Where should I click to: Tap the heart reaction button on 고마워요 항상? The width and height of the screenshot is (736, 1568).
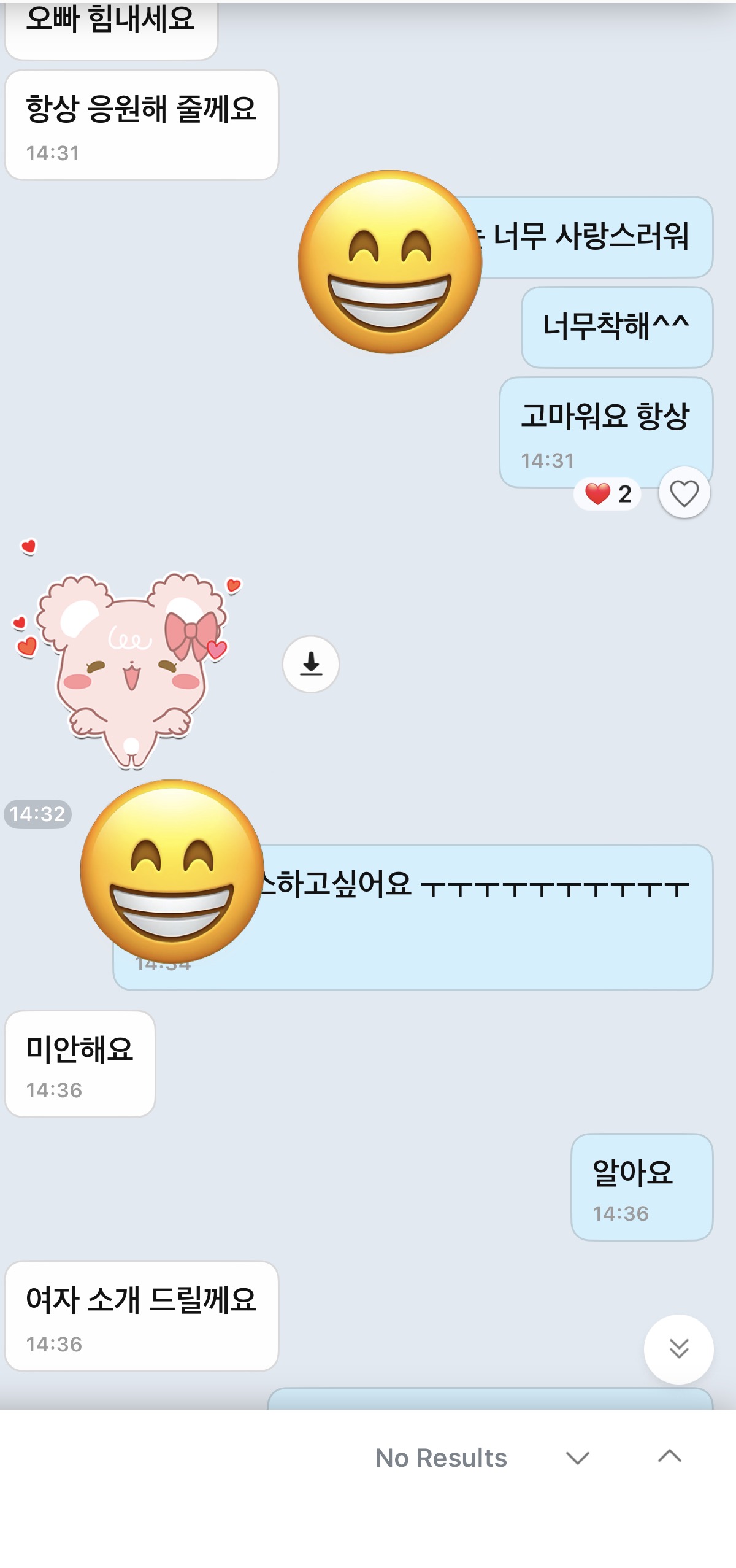[x=684, y=493]
